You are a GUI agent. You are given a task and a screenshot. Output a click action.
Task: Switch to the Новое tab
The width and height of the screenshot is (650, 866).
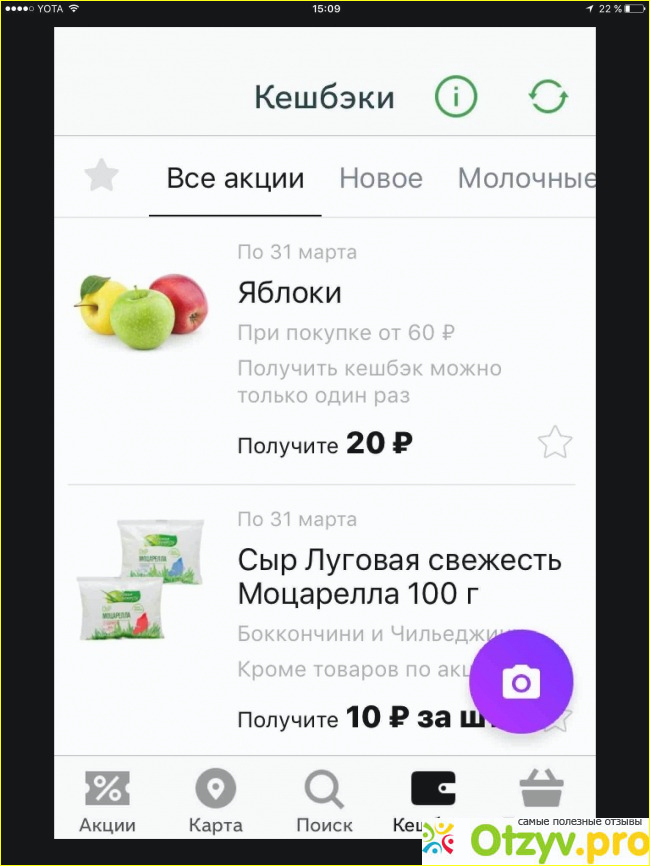381,179
